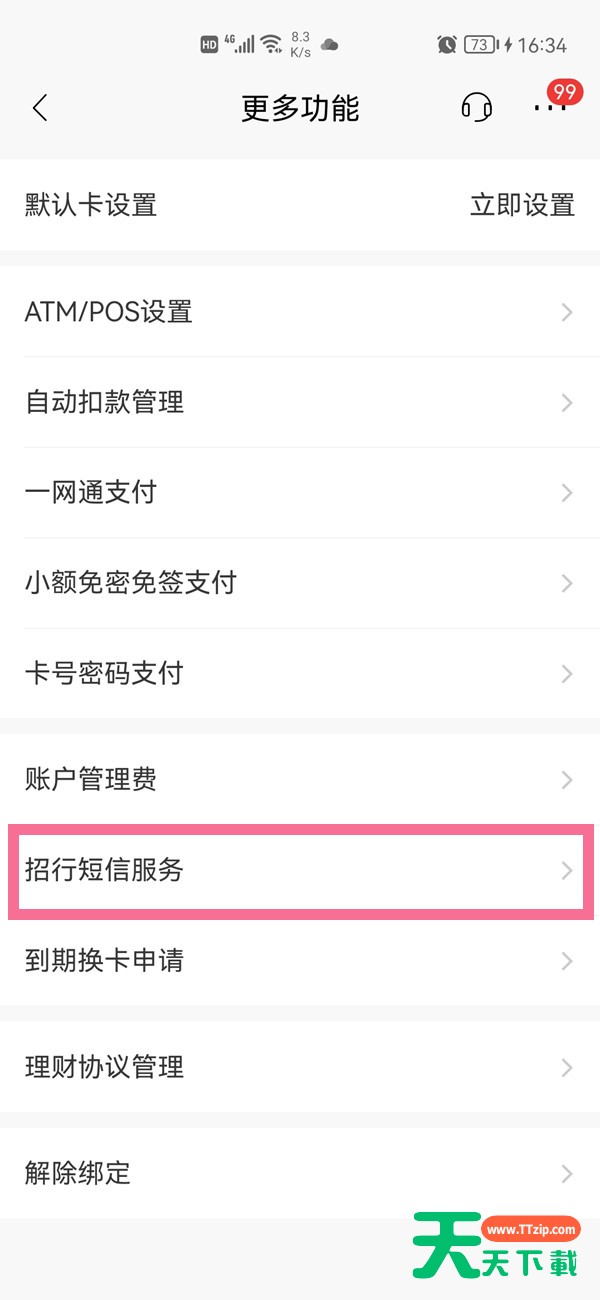The width and height of the screenshot is (600, 1300).
Task: Open ATM/POS设置
Action: click(300, 312)
